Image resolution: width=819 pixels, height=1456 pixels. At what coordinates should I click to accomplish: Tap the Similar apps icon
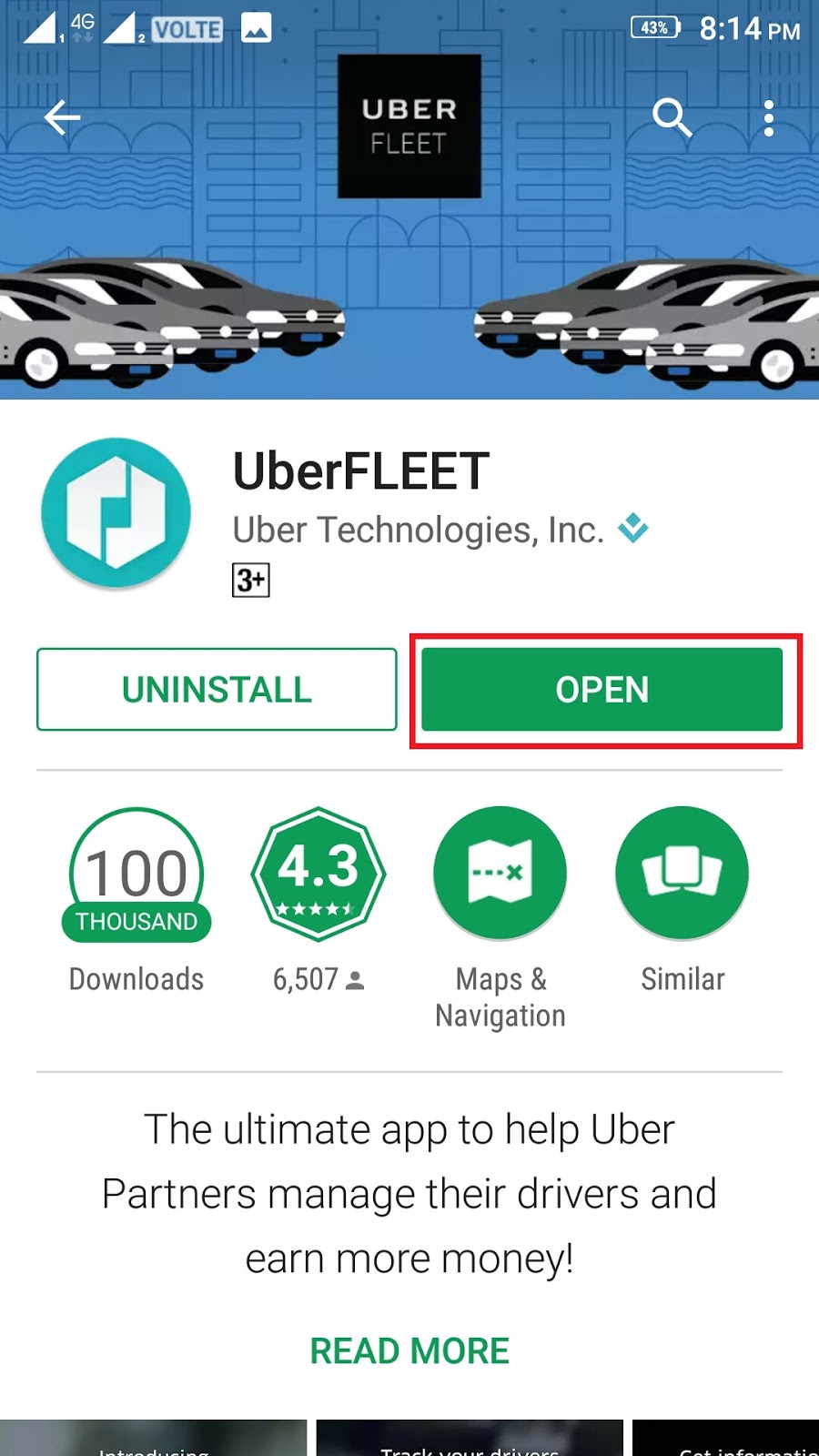682,872
